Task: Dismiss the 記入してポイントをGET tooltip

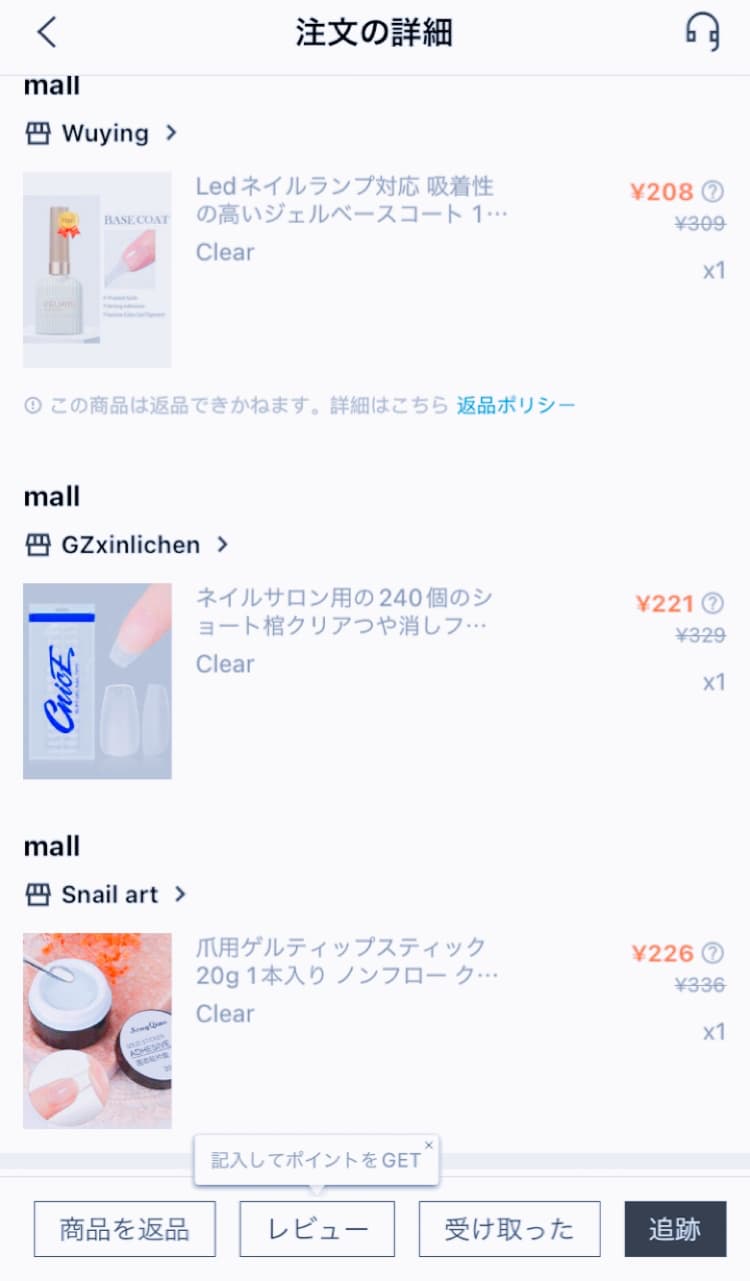Action: tap(429, 1145)
